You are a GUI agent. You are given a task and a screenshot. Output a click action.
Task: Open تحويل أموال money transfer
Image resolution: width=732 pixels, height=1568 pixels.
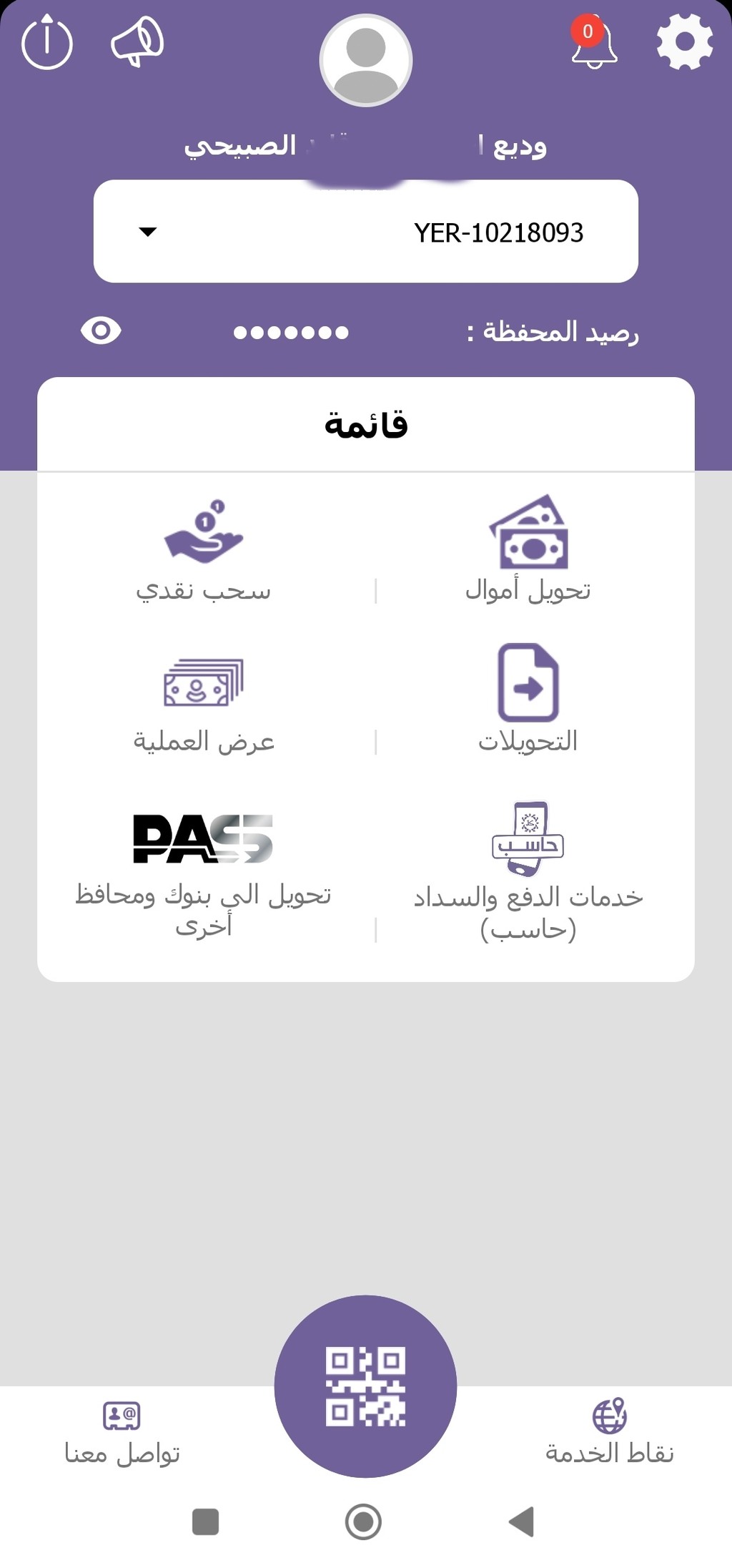[x=528, y=549]
